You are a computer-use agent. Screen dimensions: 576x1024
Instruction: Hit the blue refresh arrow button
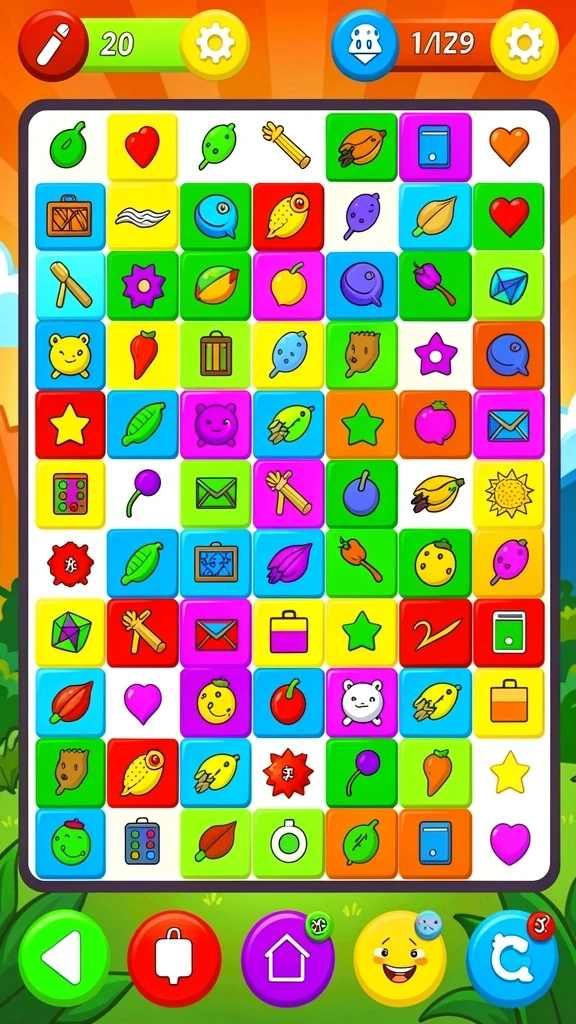[x=513, y=957]
